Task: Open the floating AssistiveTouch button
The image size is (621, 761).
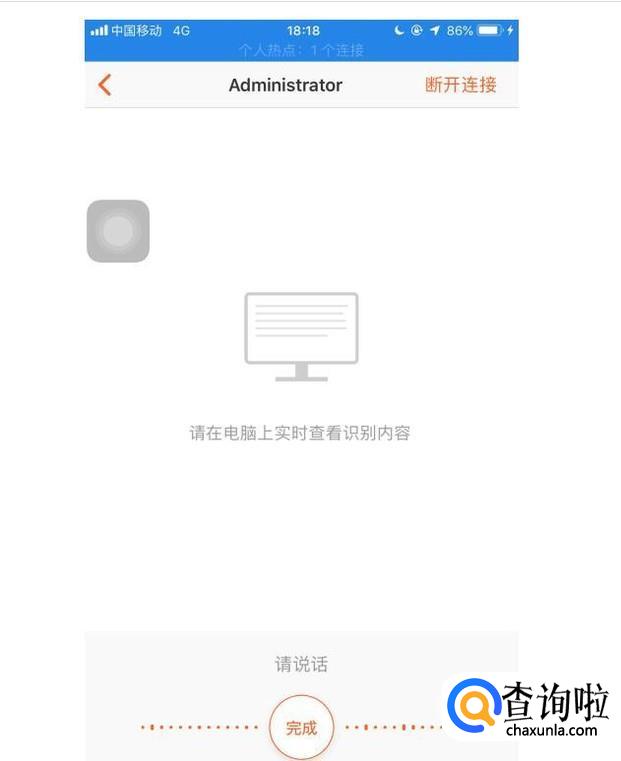Action: [x=118, y=231]
